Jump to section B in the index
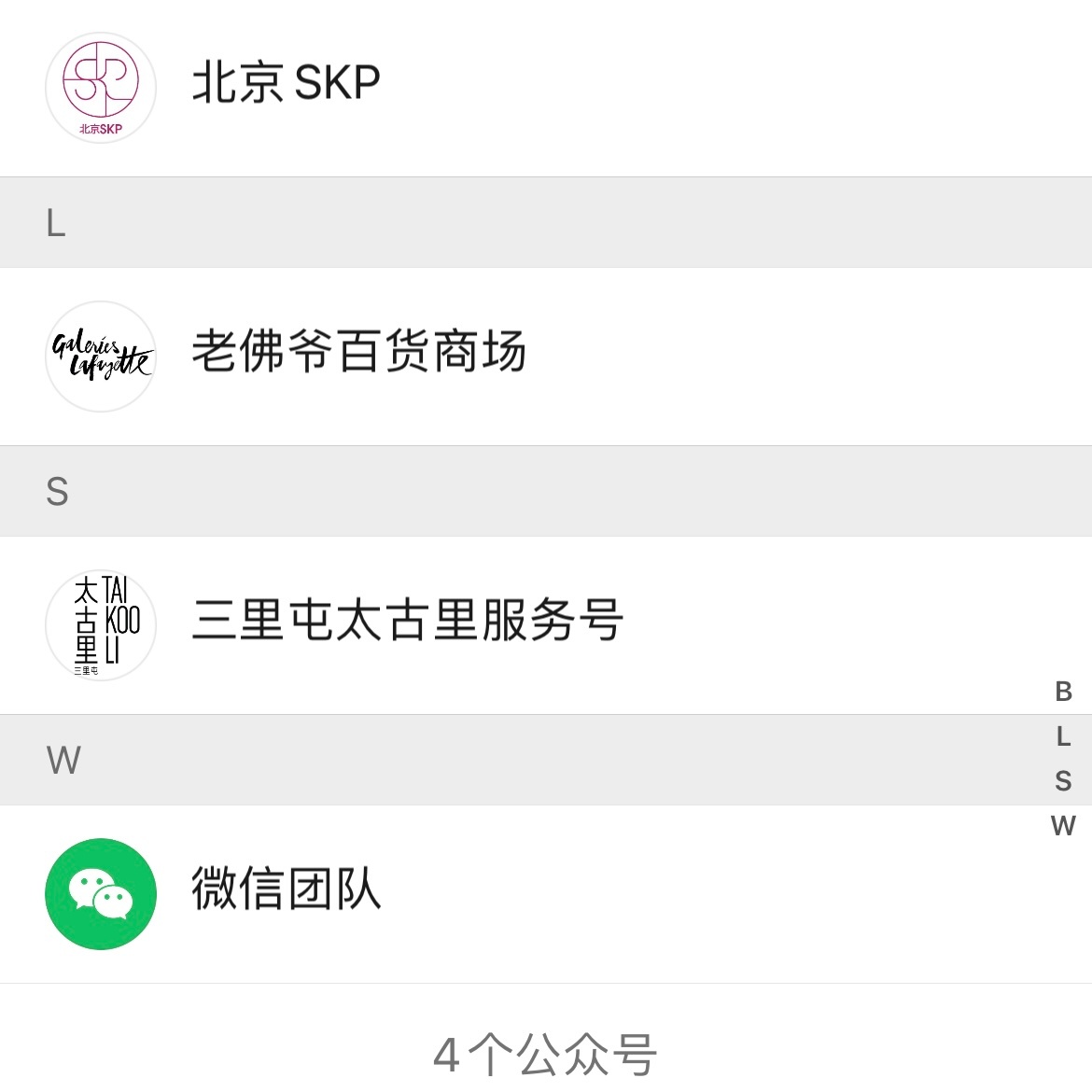 pyautogui.click(x=1063, y=692)
